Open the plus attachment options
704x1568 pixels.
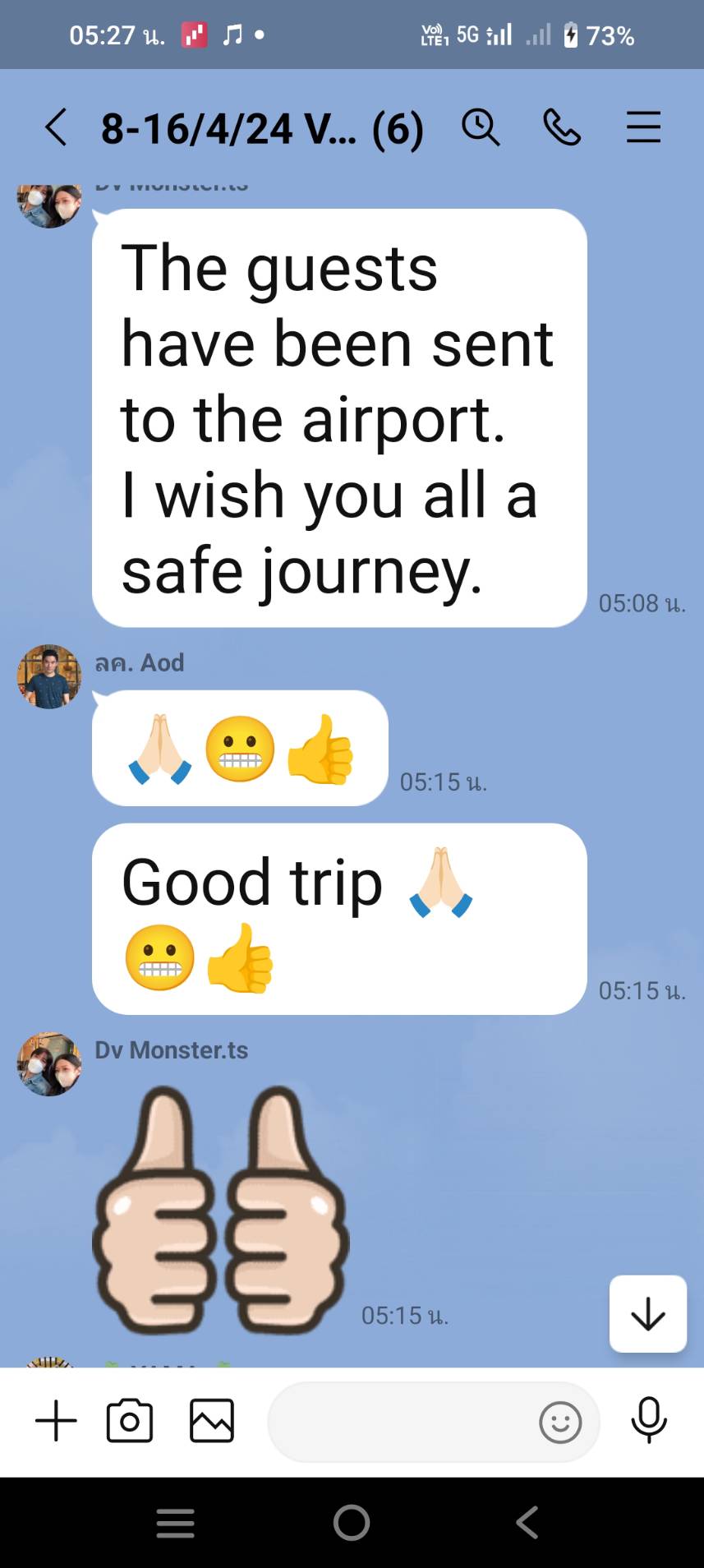click(x=56, y=1421)
